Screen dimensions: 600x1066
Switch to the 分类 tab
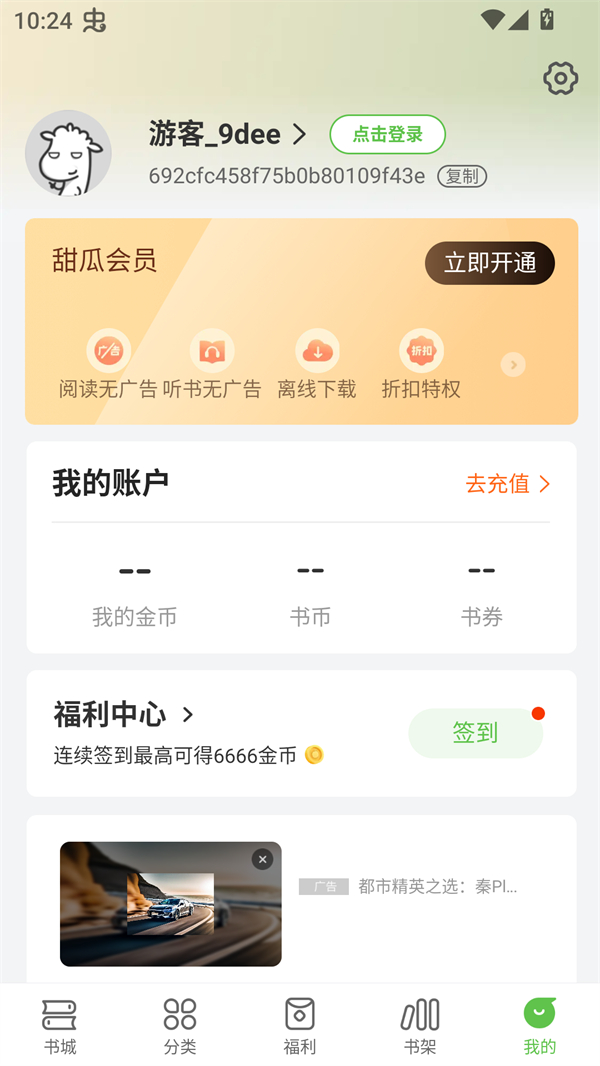pyautogui.click(x=180, y=1026)
